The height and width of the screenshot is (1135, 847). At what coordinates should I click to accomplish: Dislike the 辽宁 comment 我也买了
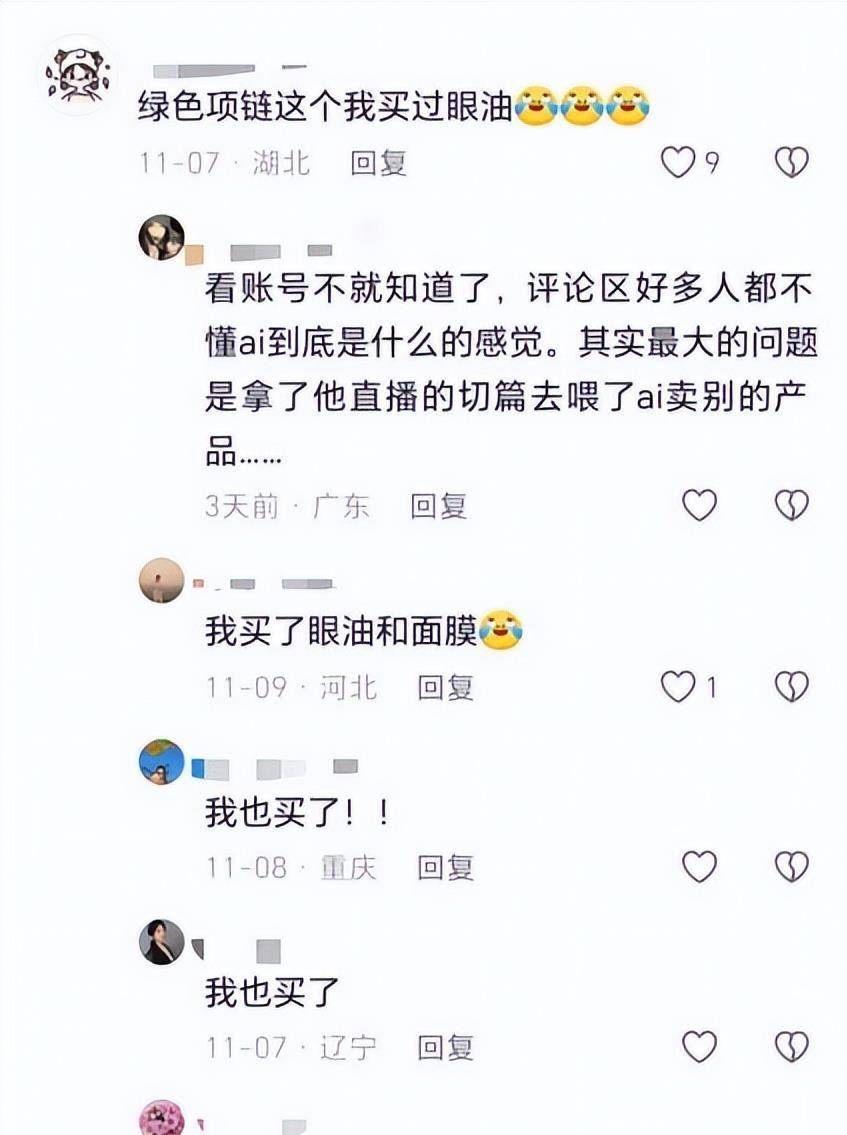[x=791, y=1046]
